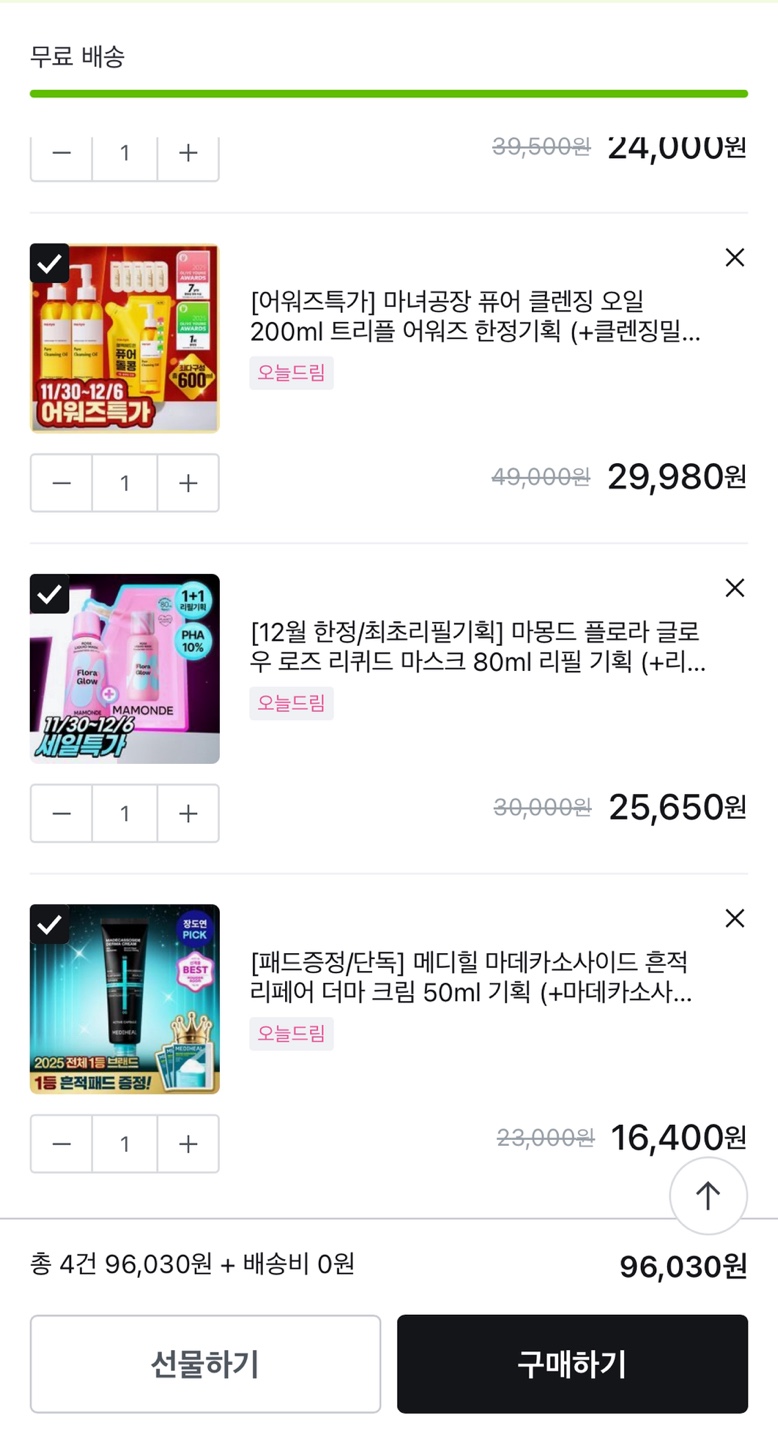This screenshot has width=778, height=1440.
Task: Increase quantity of 마녀공장 cleansing oil
Action: 188,483
